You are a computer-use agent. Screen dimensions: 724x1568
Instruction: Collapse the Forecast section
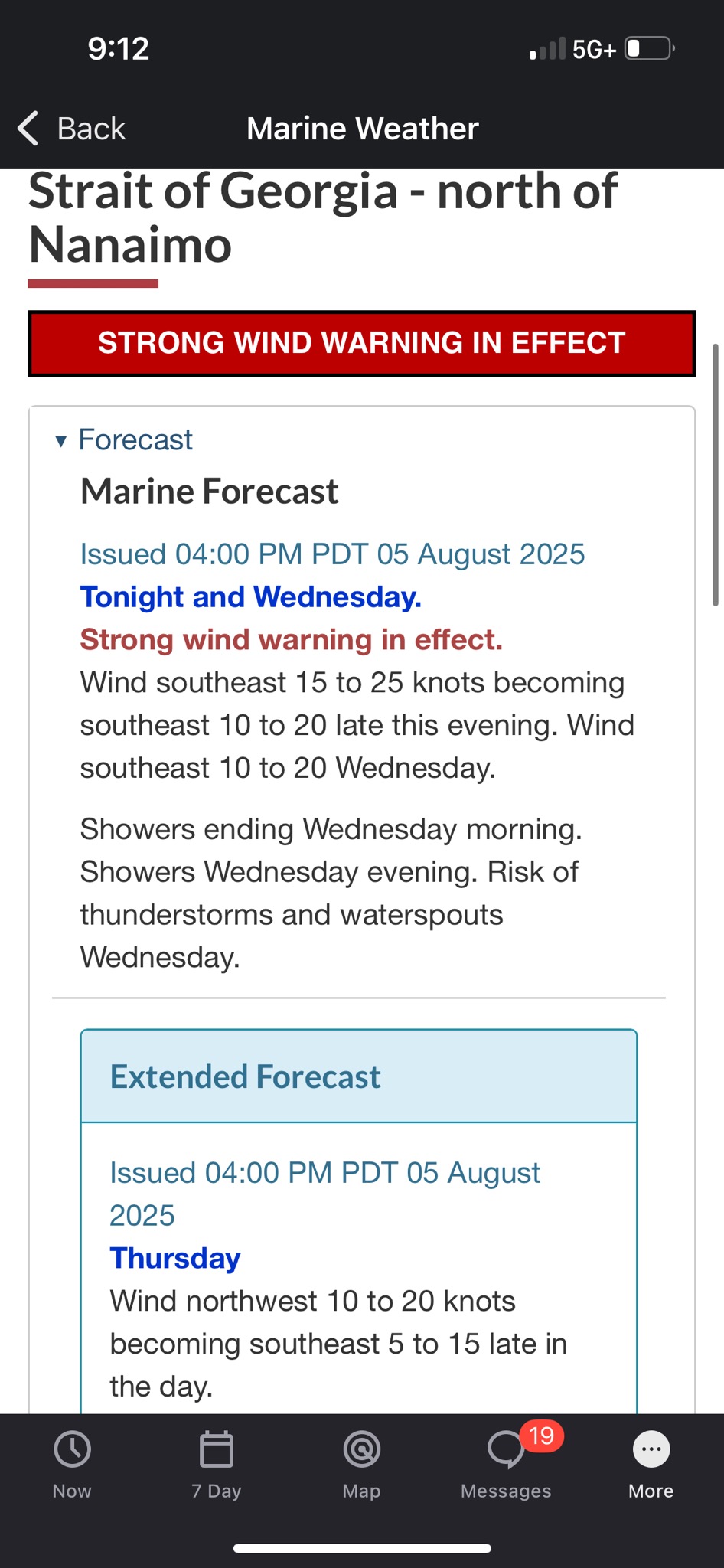coord(124,440)
